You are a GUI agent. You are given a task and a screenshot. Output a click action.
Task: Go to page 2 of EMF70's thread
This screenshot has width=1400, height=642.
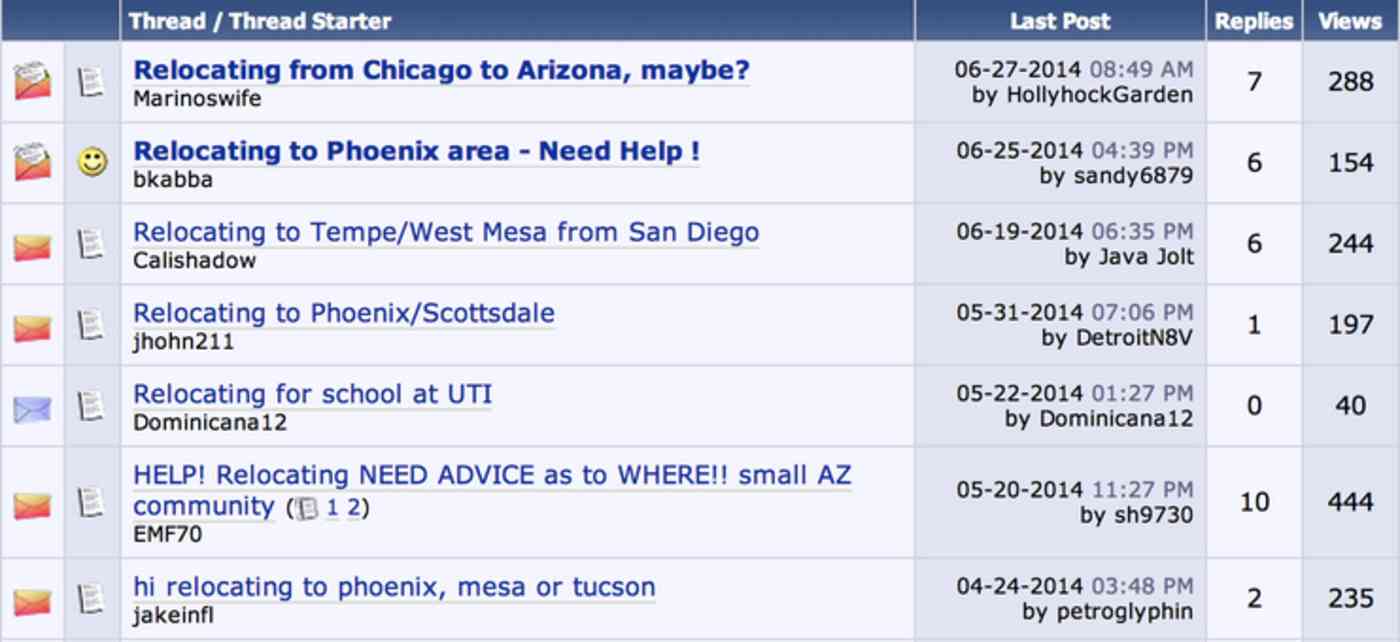pos(352,508)
